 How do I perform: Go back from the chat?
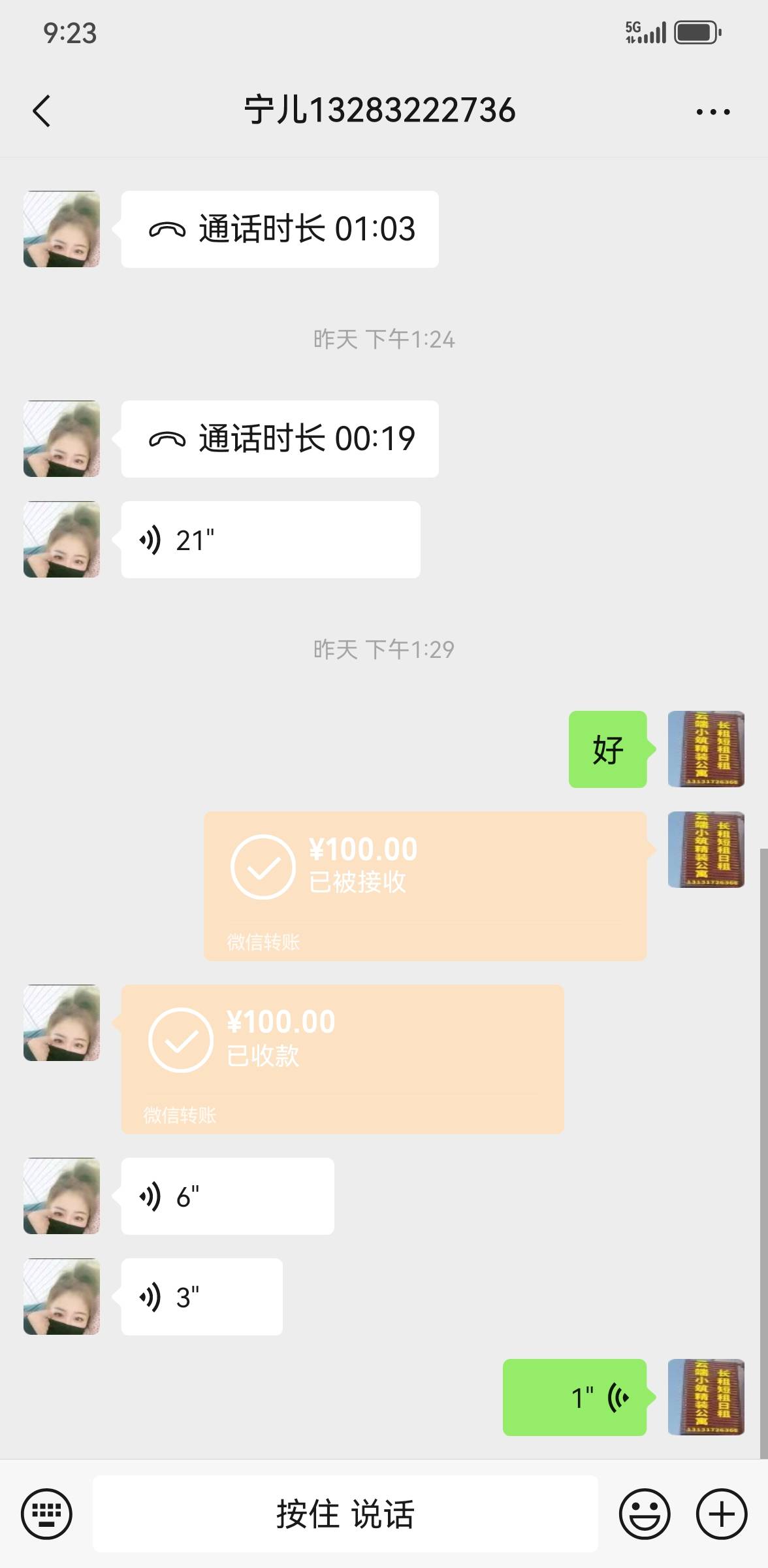[x=42, y=110]
